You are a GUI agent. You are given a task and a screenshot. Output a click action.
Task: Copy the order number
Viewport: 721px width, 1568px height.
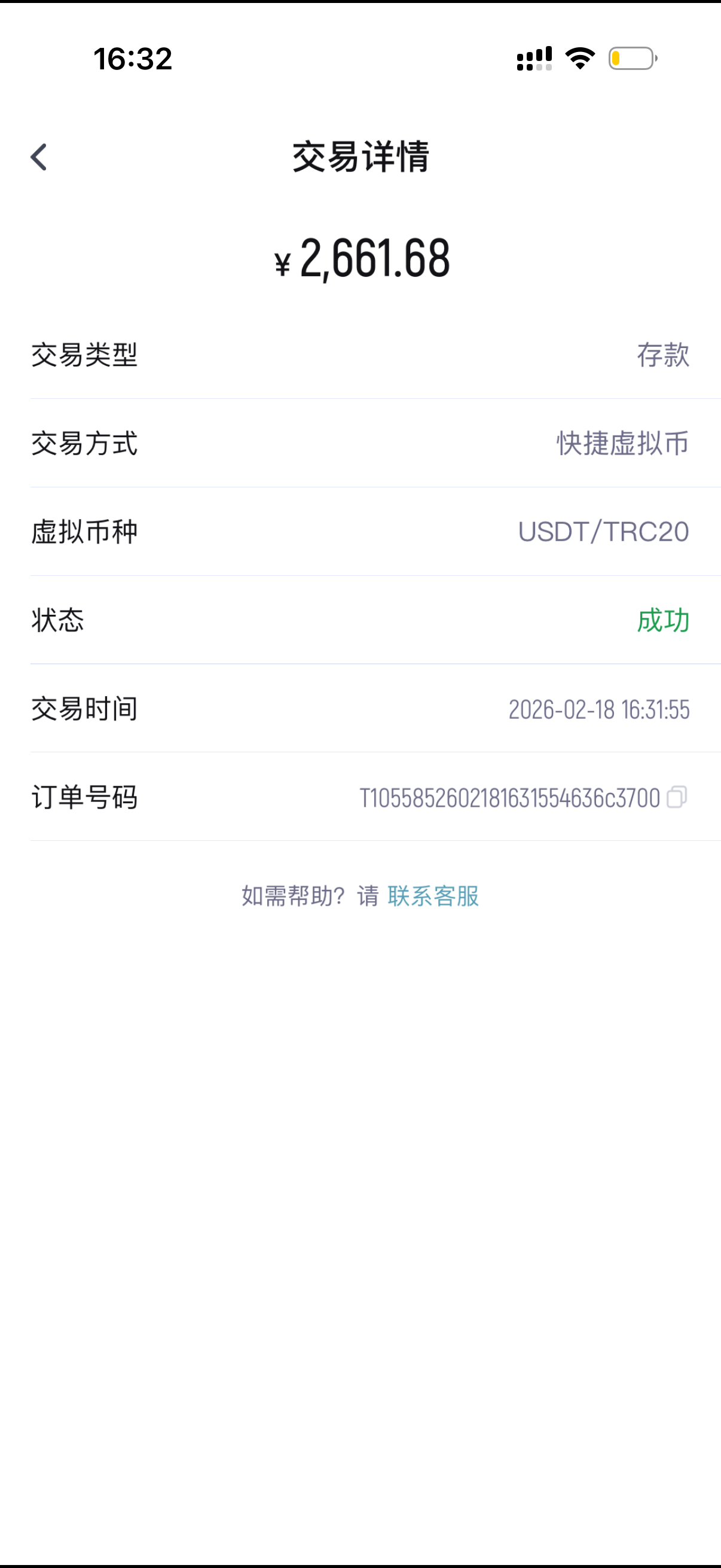(677, 797)
